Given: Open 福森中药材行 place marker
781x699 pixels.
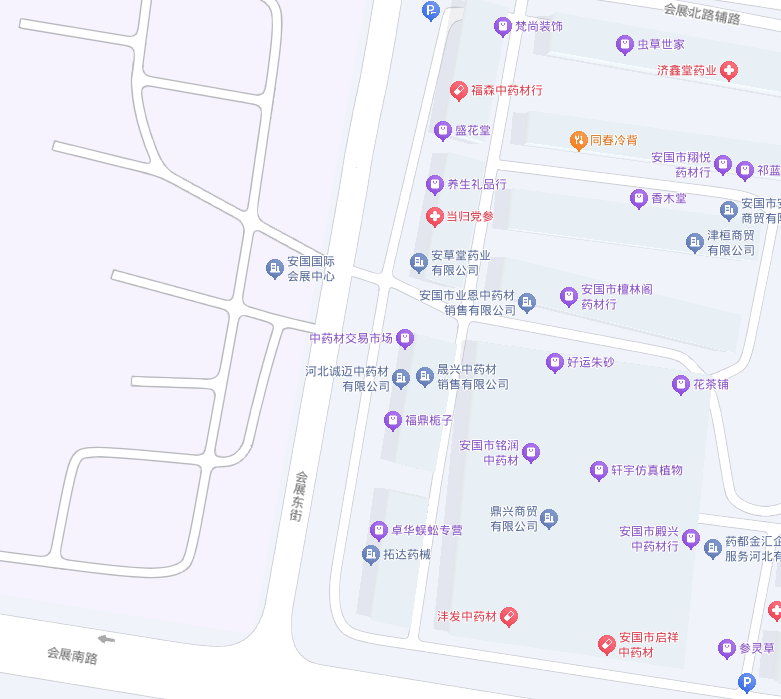Looking at the screenshot, I should (x=458, y=90).
